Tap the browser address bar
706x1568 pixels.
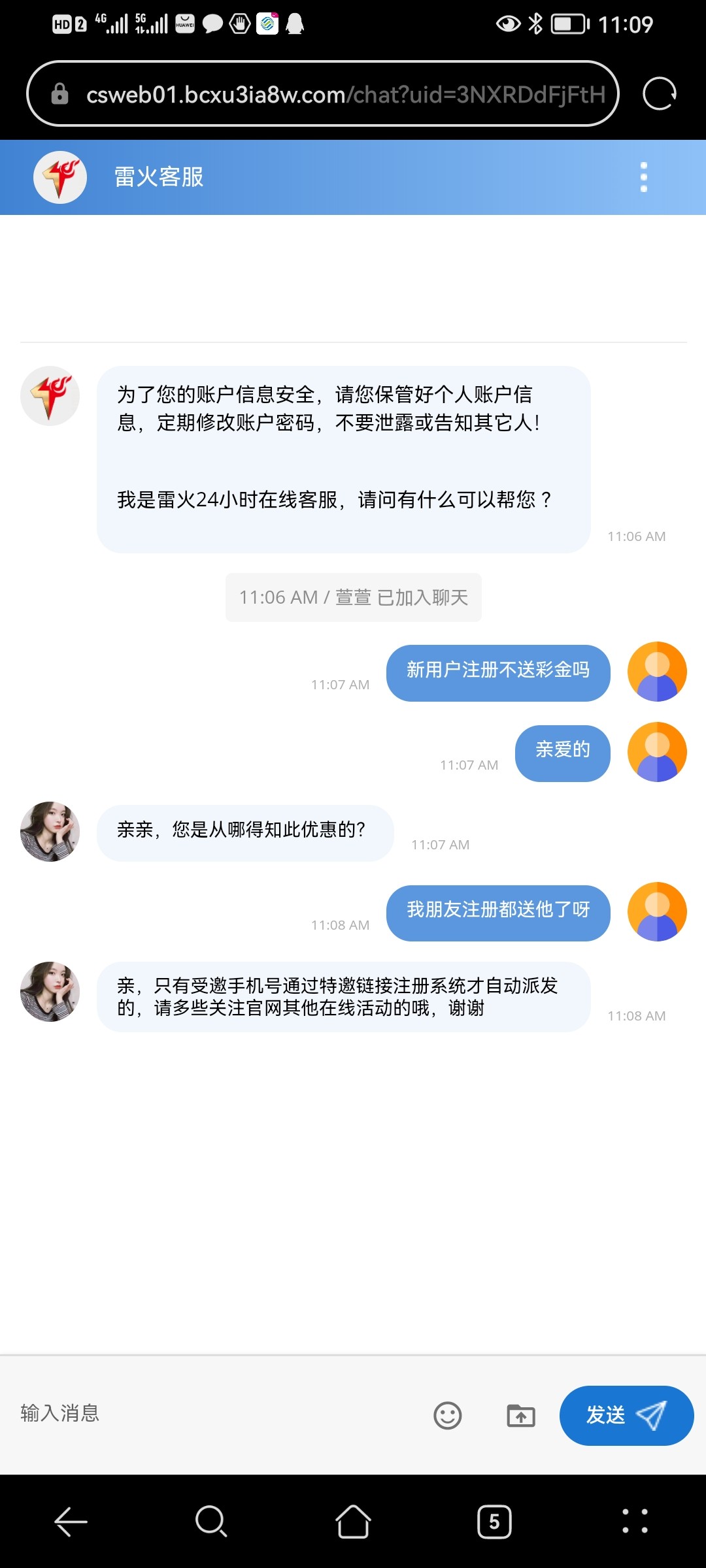click(x=345, y=95)
